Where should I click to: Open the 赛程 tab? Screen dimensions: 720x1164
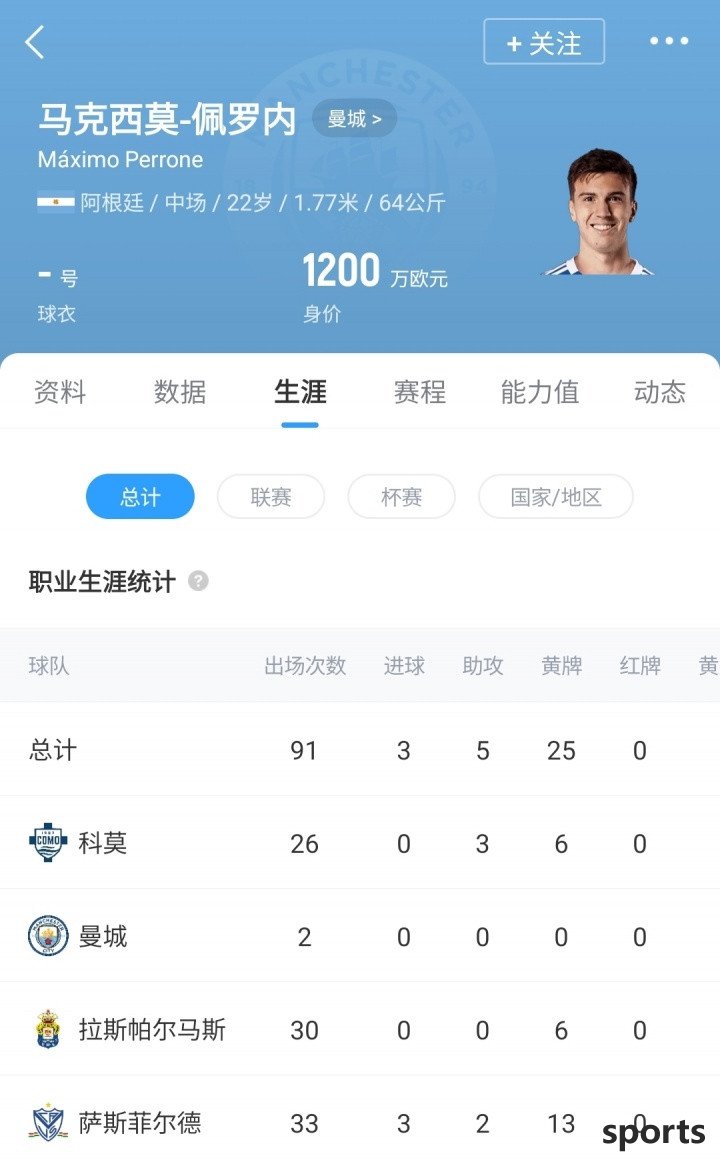[x=420, y=392]
